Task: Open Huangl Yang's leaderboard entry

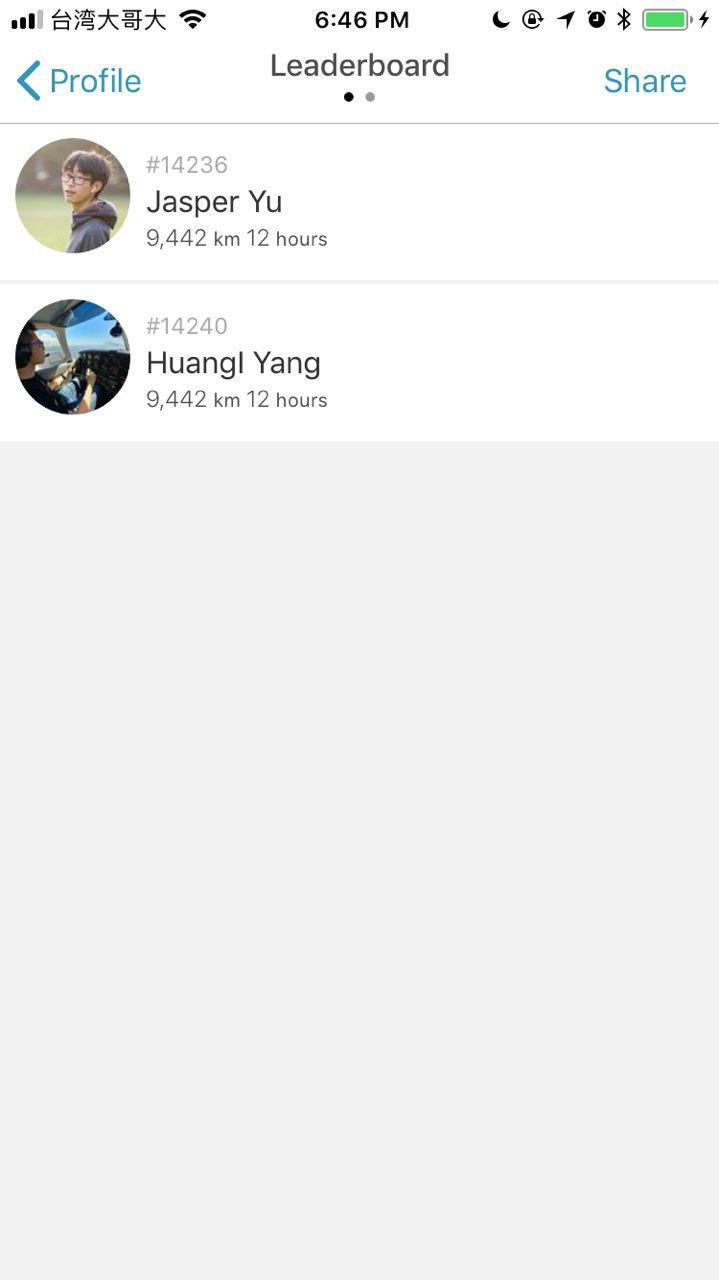Action: [359, 362]
